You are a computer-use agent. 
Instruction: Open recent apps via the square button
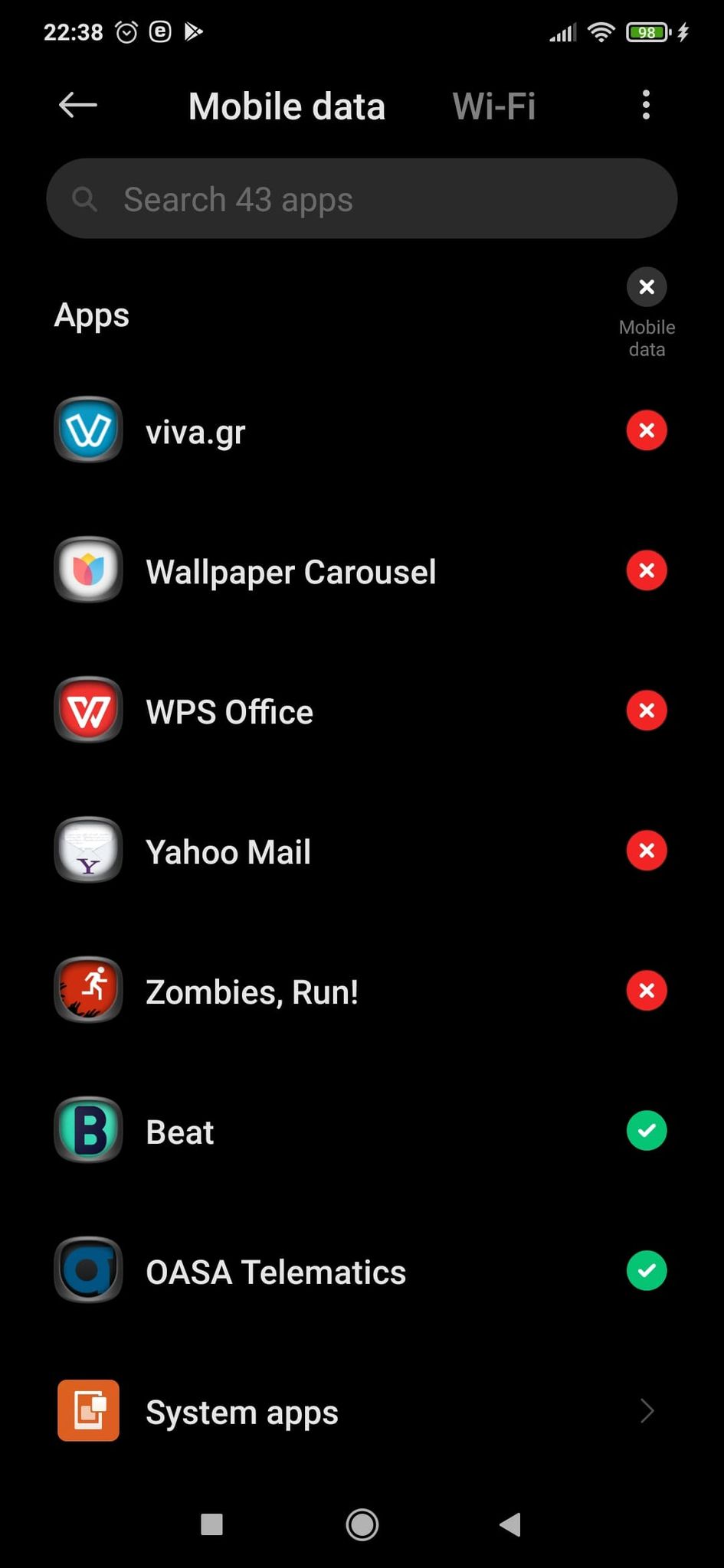(x=211, y=1524)
